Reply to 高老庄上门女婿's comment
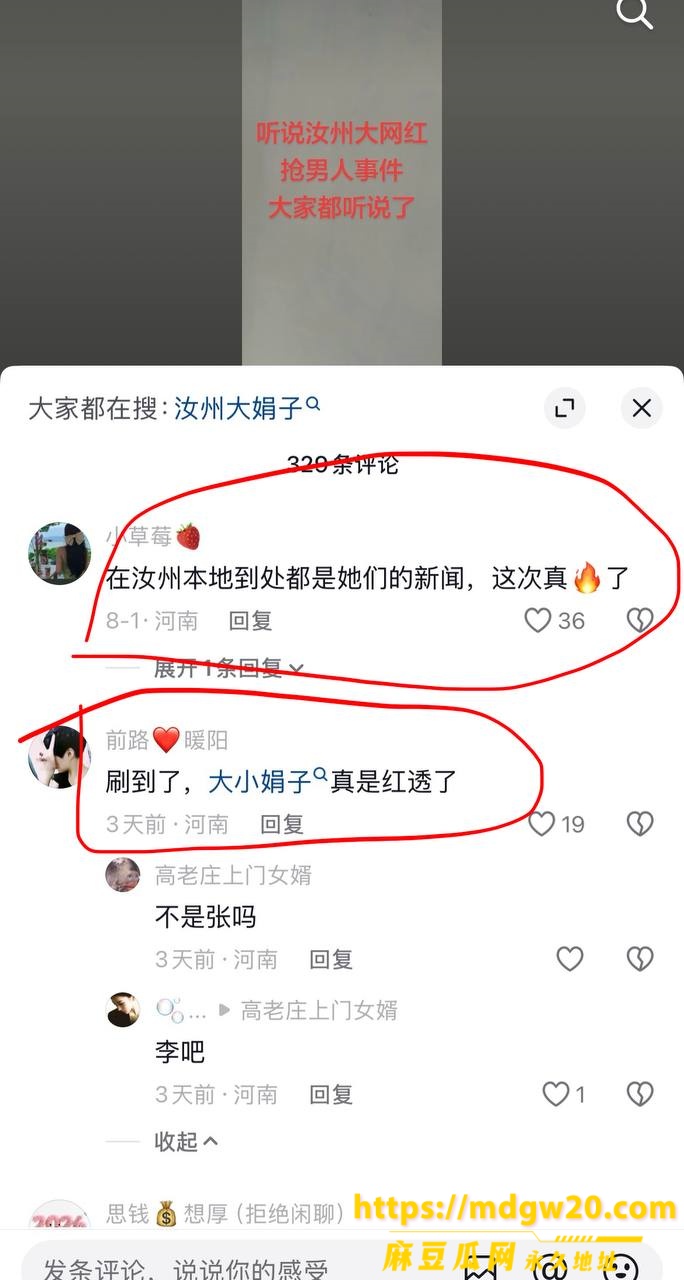This screenshot has height=1280, width=684. tap(331, 959)
